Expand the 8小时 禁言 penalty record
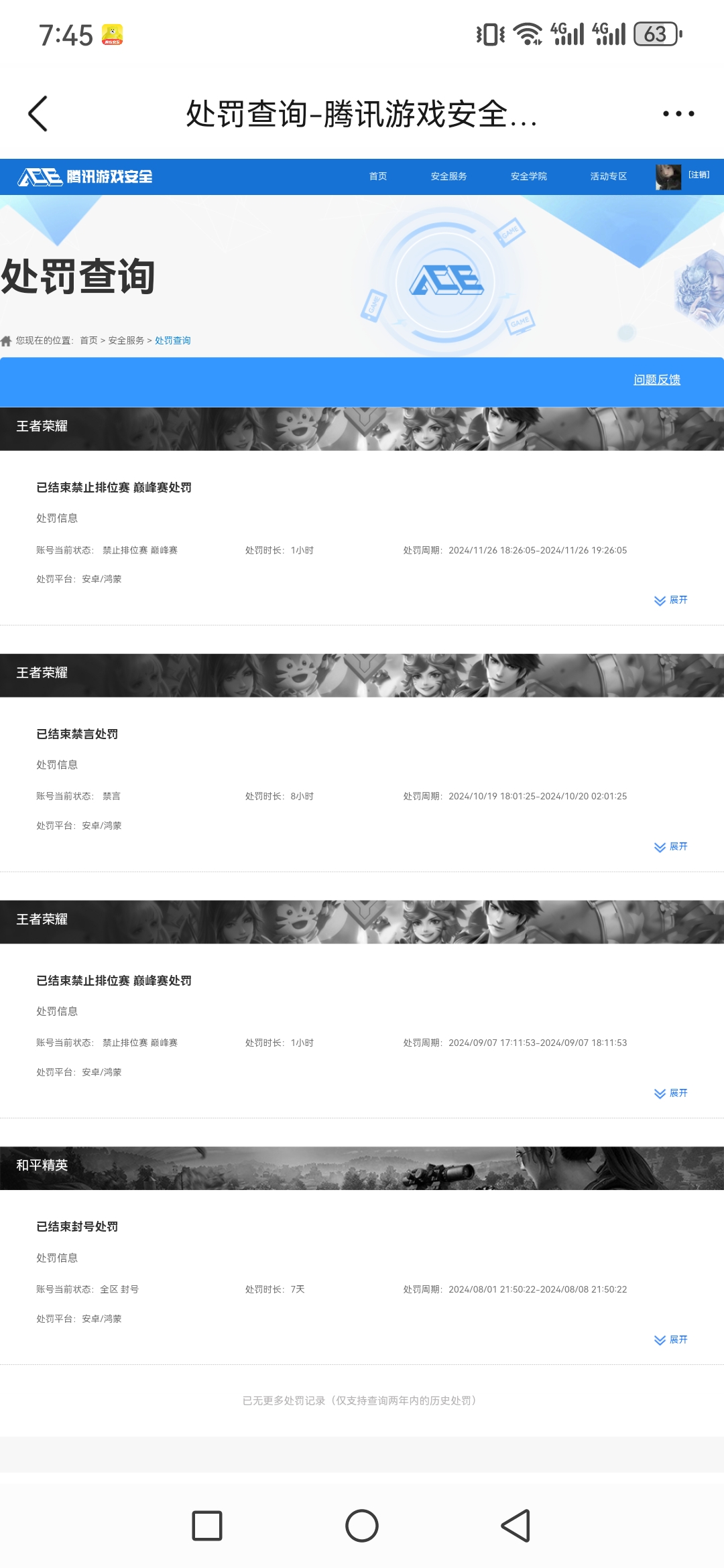 [x=671, y=847]
